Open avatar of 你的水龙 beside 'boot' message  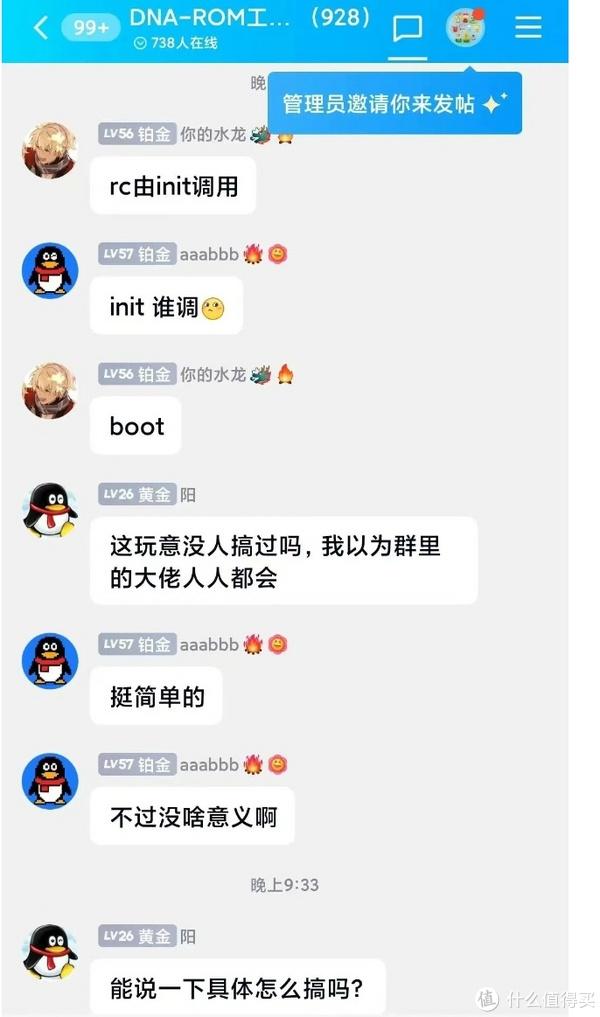(x=50, y=390)
